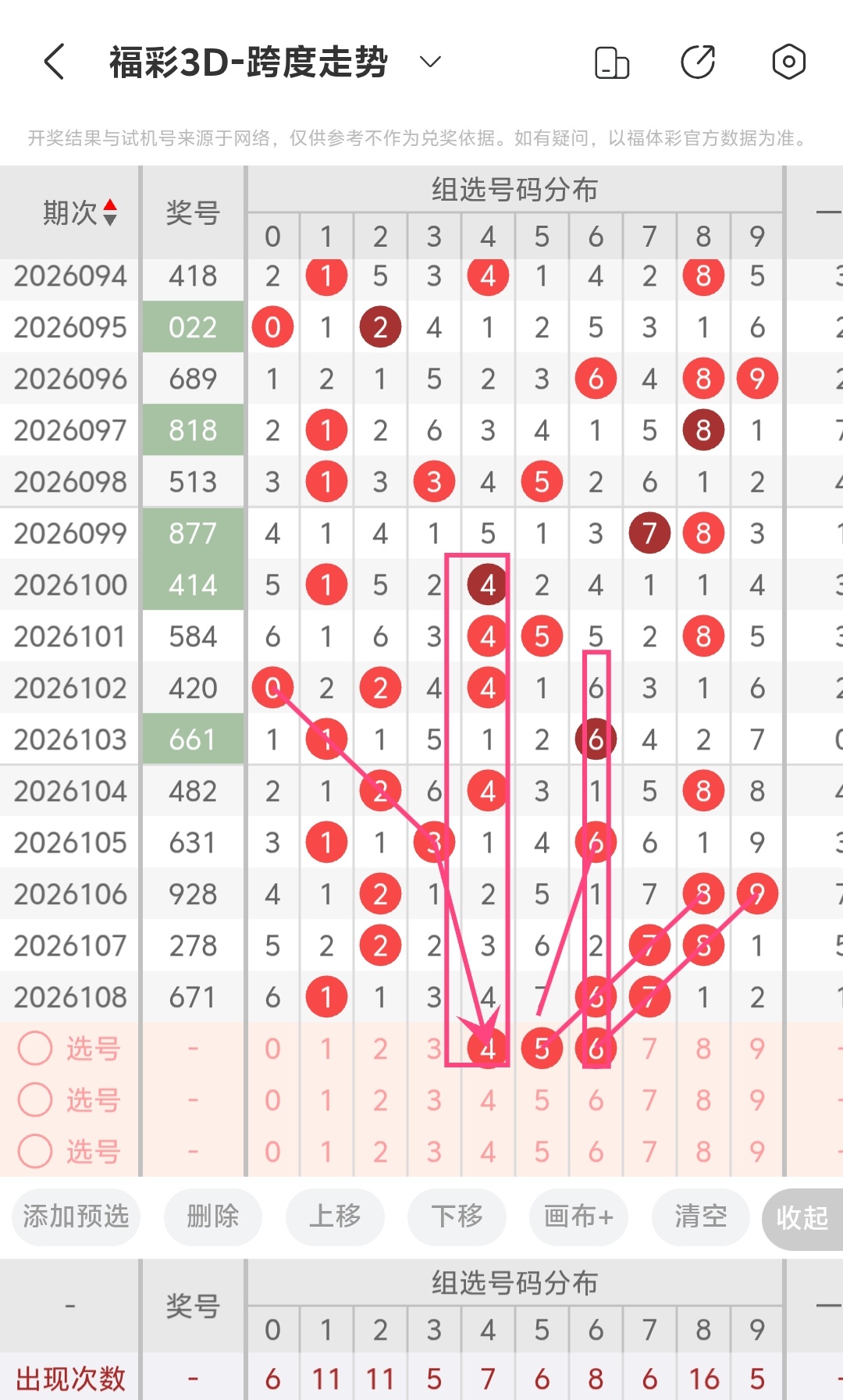Screen dimensions: 843x1400
Task: Open the screen orientation icon
Action: click(x=612, y=62)
